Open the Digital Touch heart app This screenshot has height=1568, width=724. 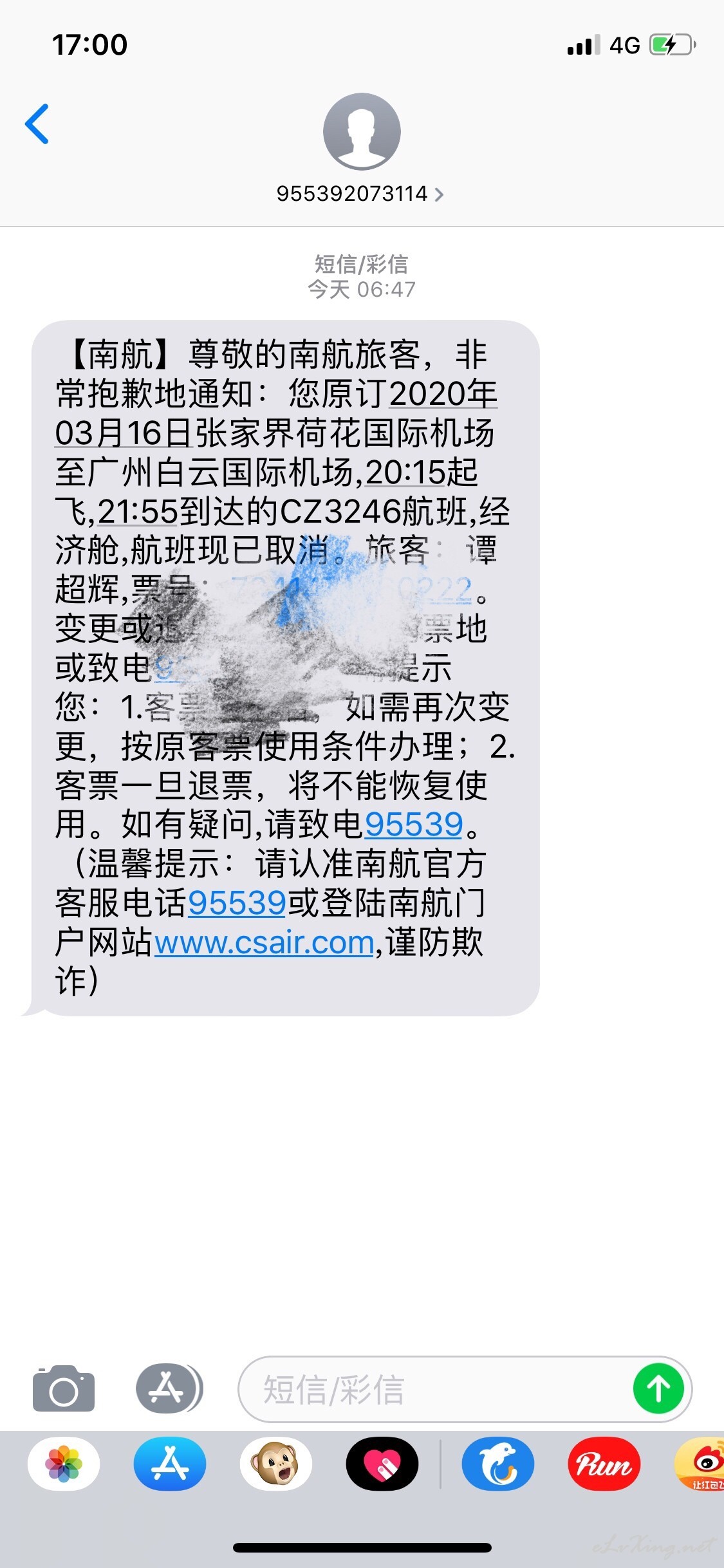pyautogui.click(x=382, y=1464)
